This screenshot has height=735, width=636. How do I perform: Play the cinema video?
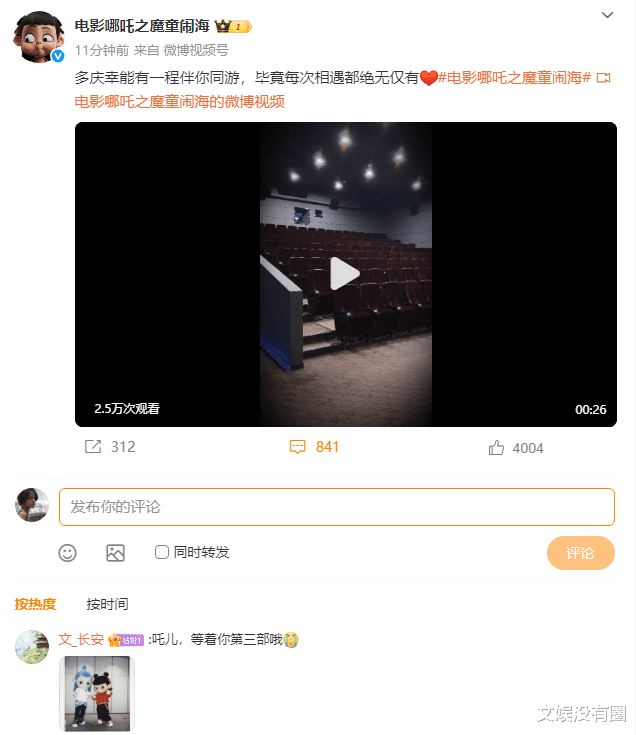(x=345, y=274)
